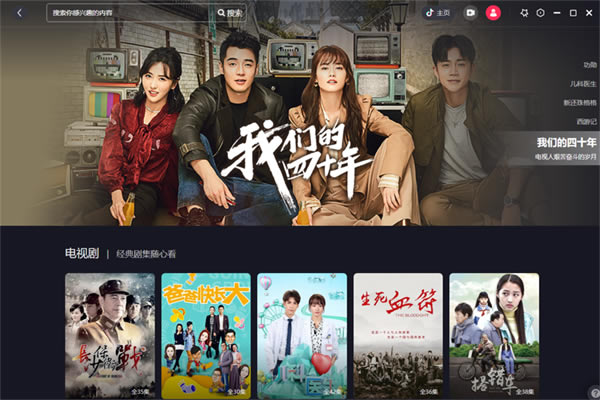Open the settings hexagon icon
600x400 pixels.
click(x=541, y=13)
